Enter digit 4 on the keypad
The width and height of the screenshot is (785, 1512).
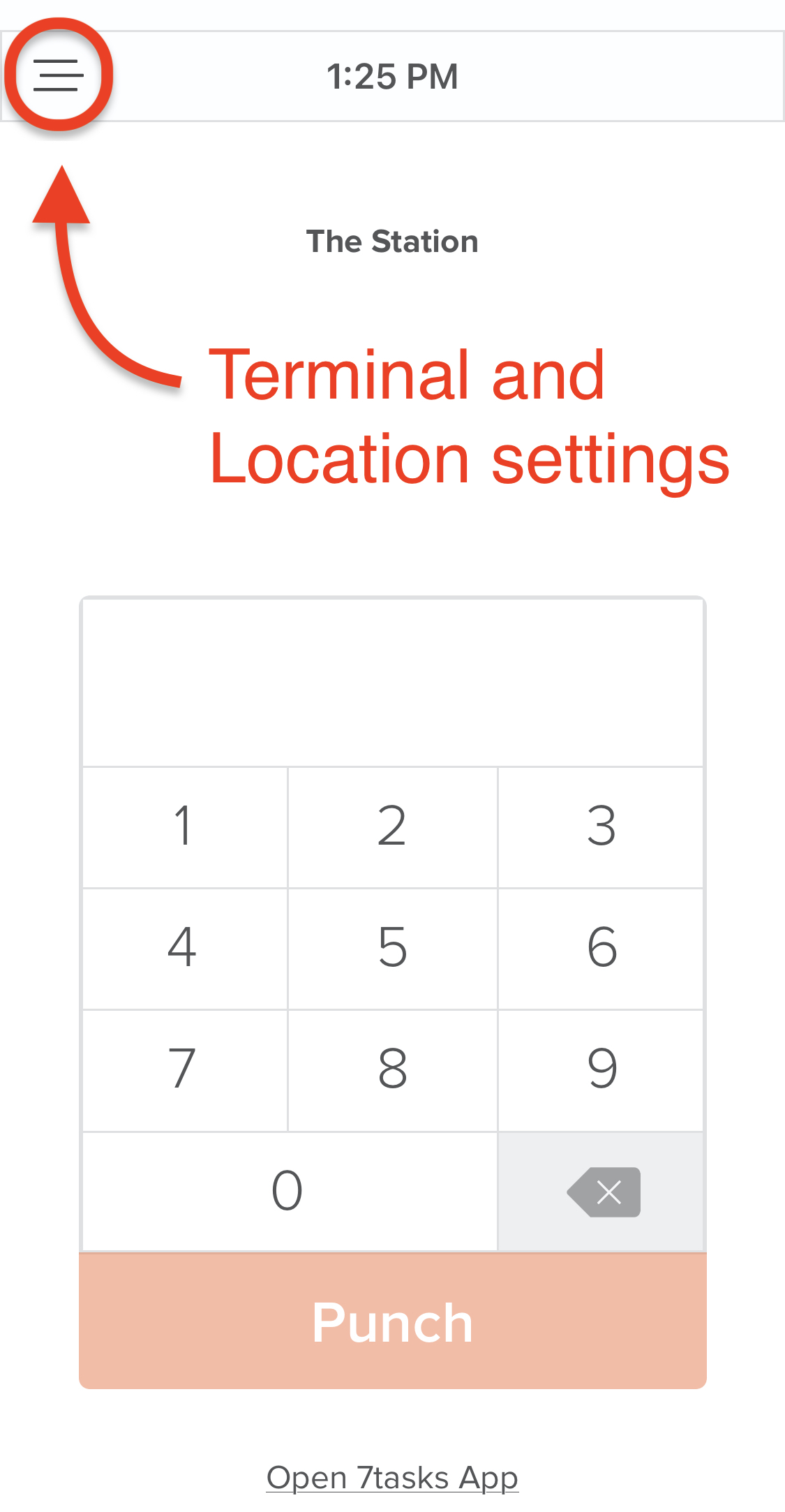pos(184,948)
